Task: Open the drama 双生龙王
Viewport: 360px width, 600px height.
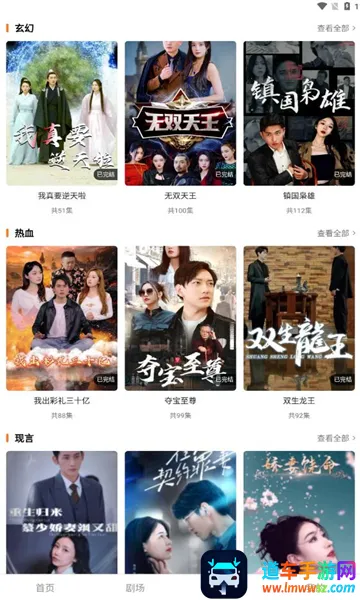Action: (299, 318)
